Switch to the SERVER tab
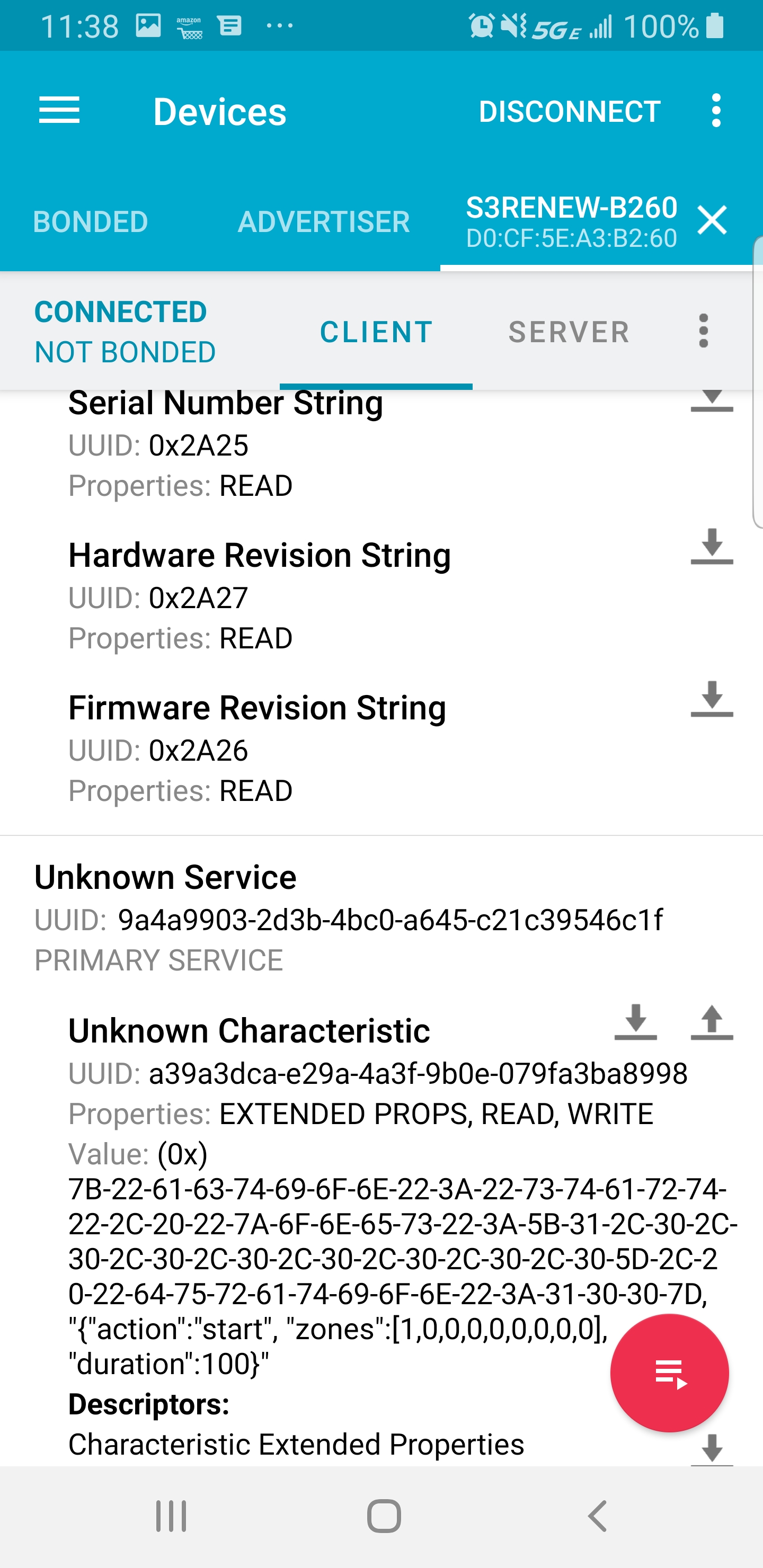The height and width of the screenshot is (1568, 763). click(x=569, y=332)
